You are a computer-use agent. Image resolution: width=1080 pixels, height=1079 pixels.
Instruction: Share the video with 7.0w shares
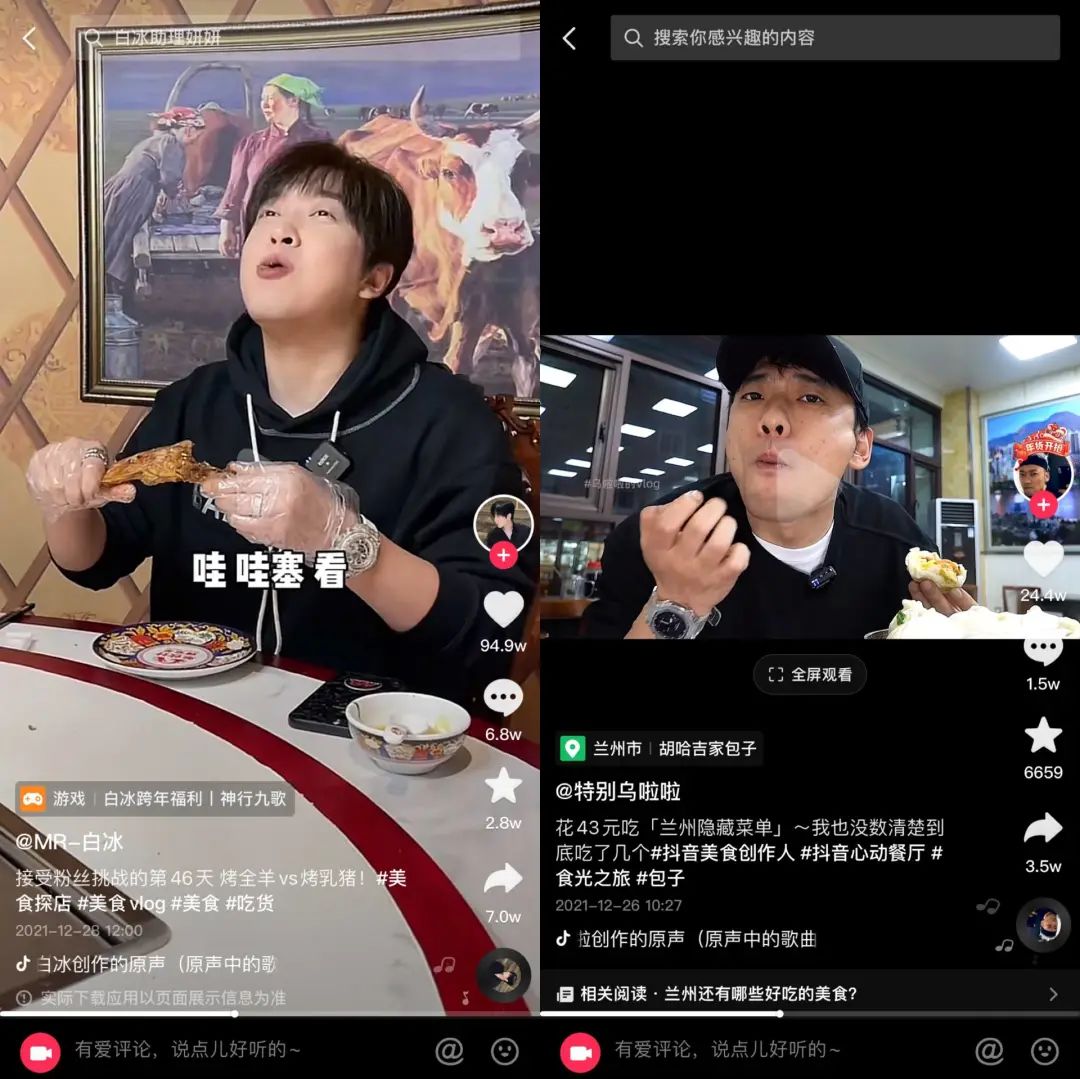[x=503, y=879]
